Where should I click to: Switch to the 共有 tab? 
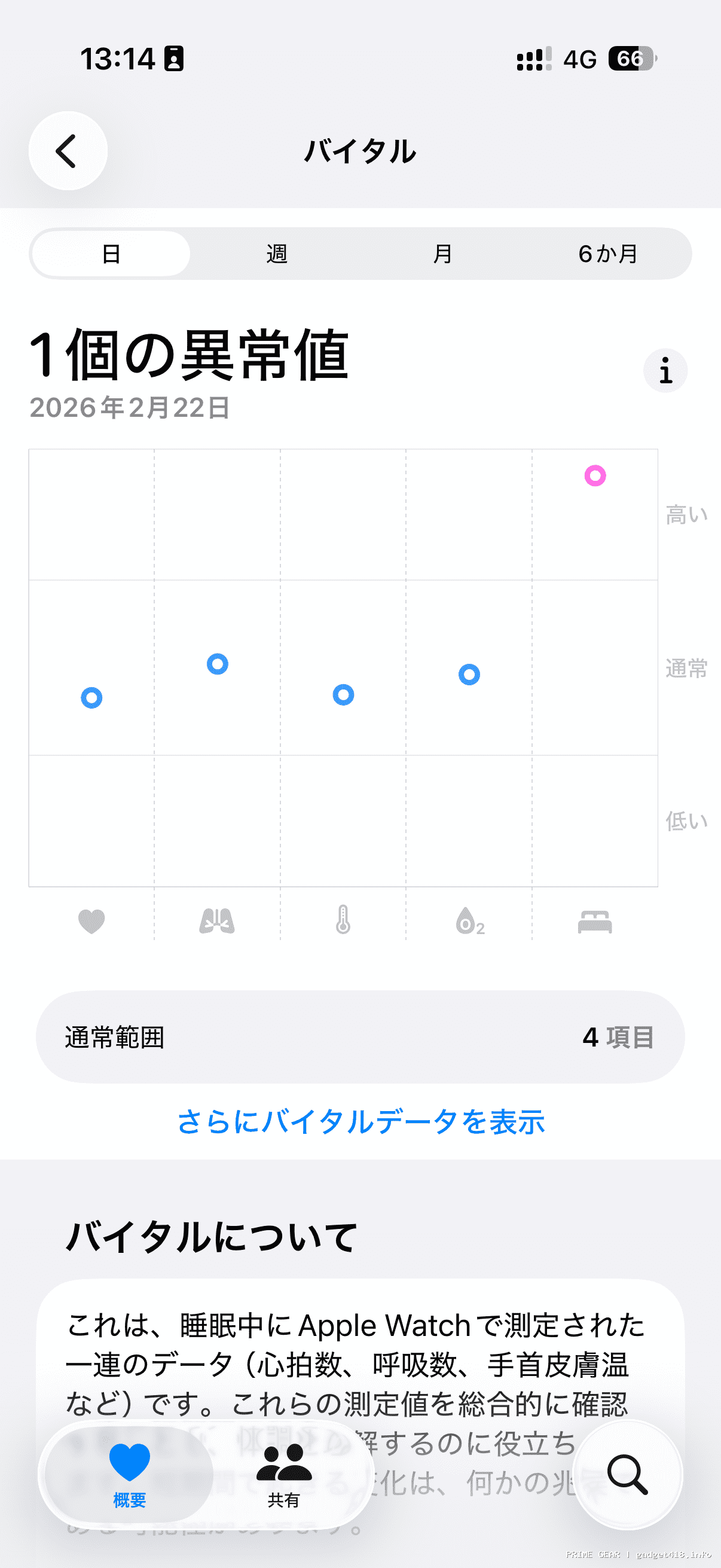tap(283, 1474)
